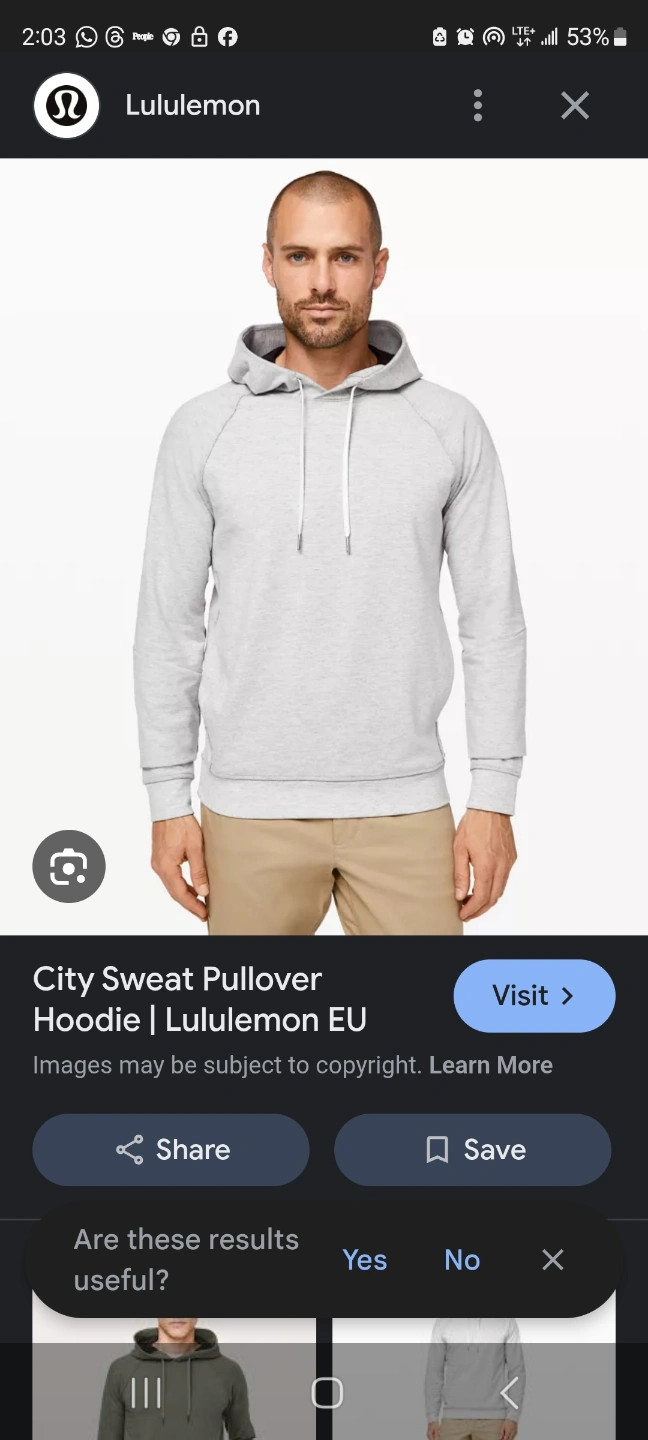Dismiss the results feedback prompt
648x1440 pixels.
553,1260
